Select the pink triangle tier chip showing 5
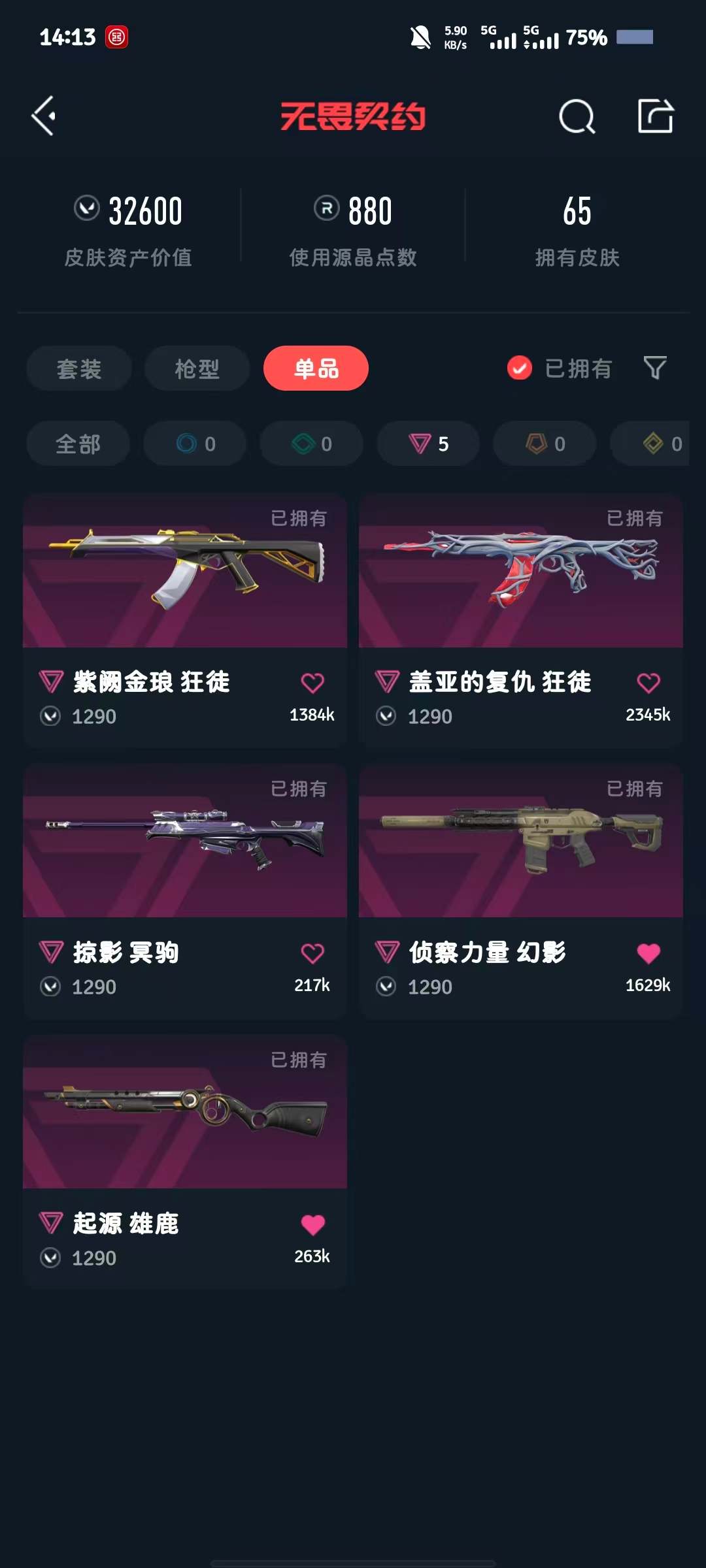 [428, 444]
